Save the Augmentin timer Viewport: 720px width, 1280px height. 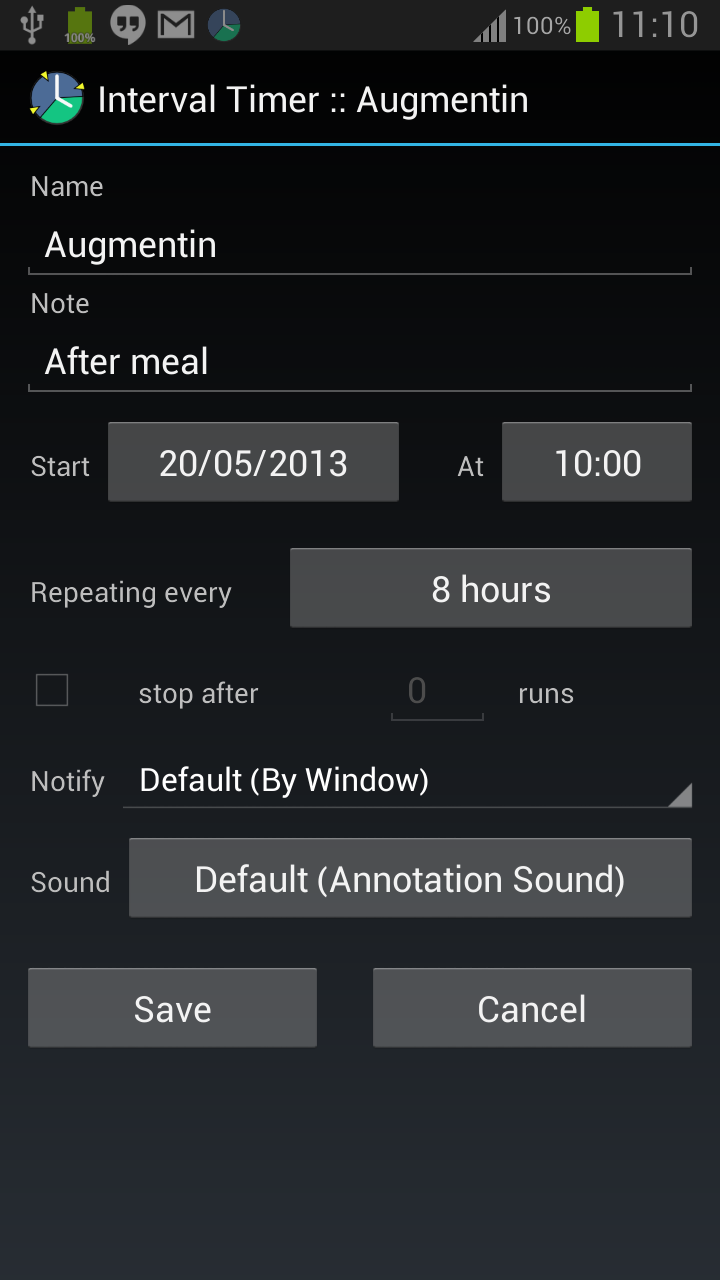[172, 1007]
